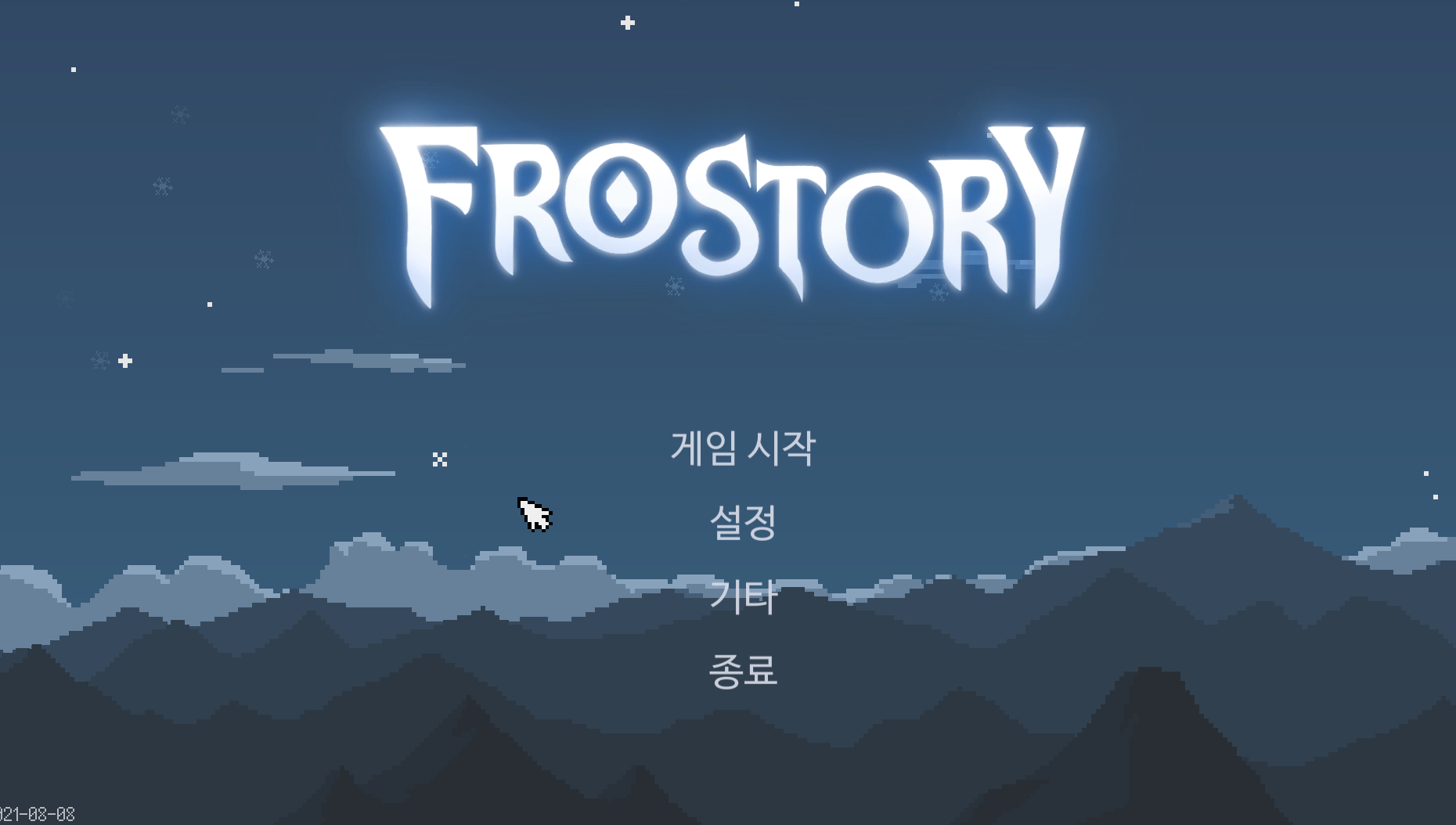Open the 기타 menu option
1456x825 pixels.
[742, 596]
